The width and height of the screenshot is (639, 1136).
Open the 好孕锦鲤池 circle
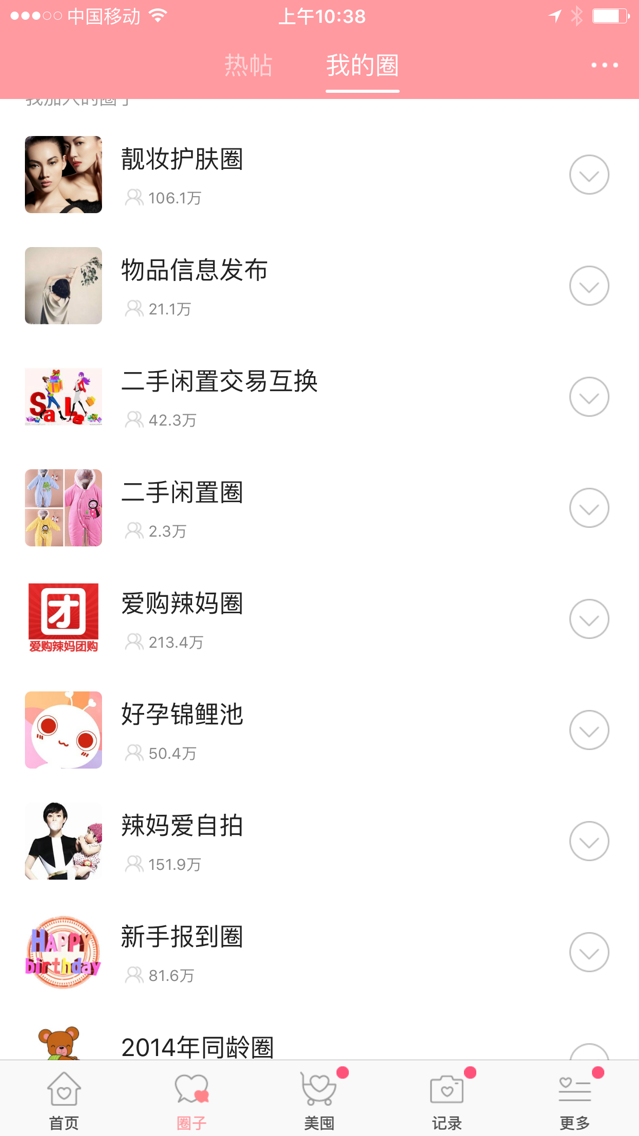tap(182, 715)
